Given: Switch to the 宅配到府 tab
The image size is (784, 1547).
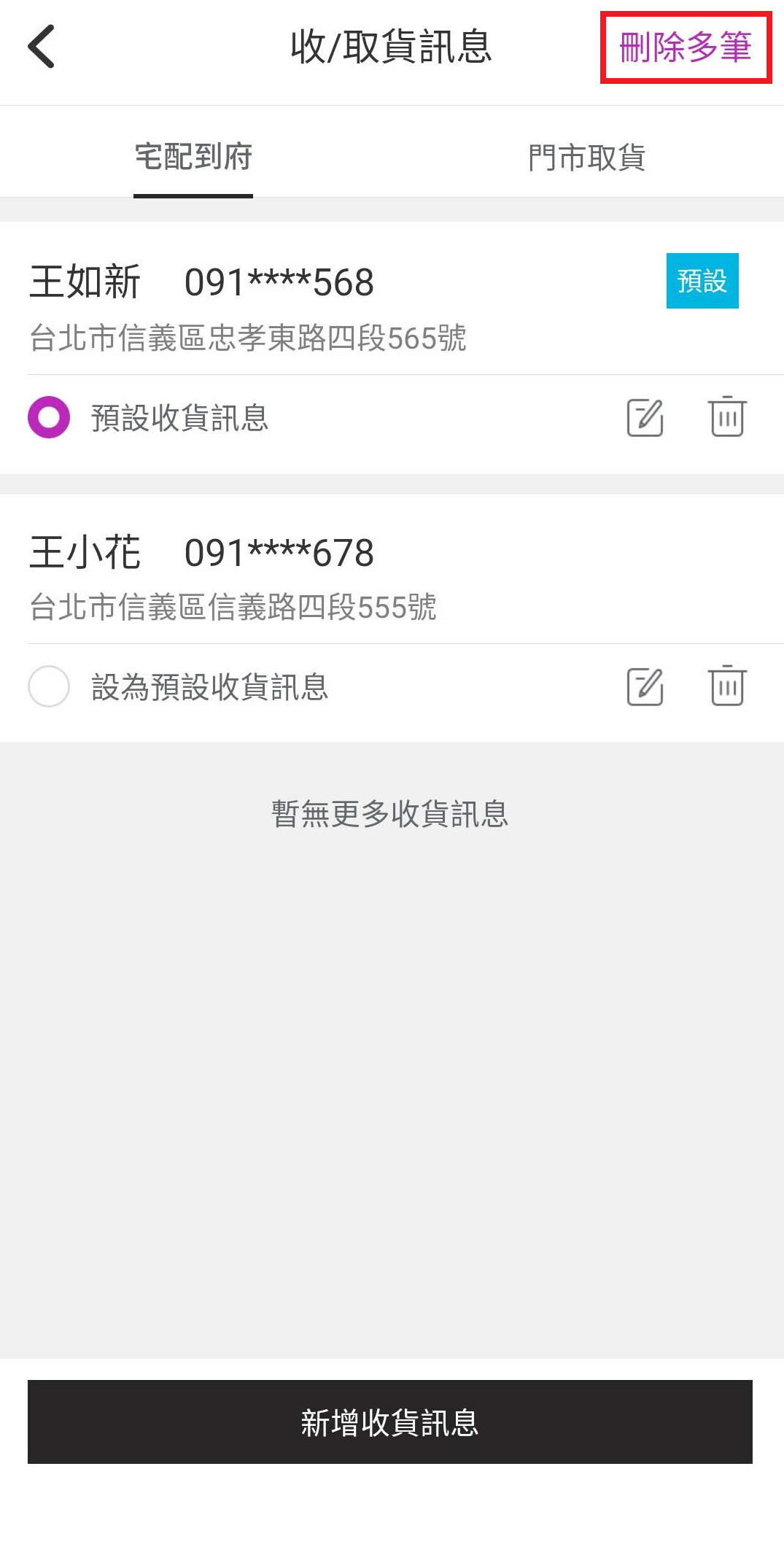Looking at the screenshot, I should pos(193,157).
